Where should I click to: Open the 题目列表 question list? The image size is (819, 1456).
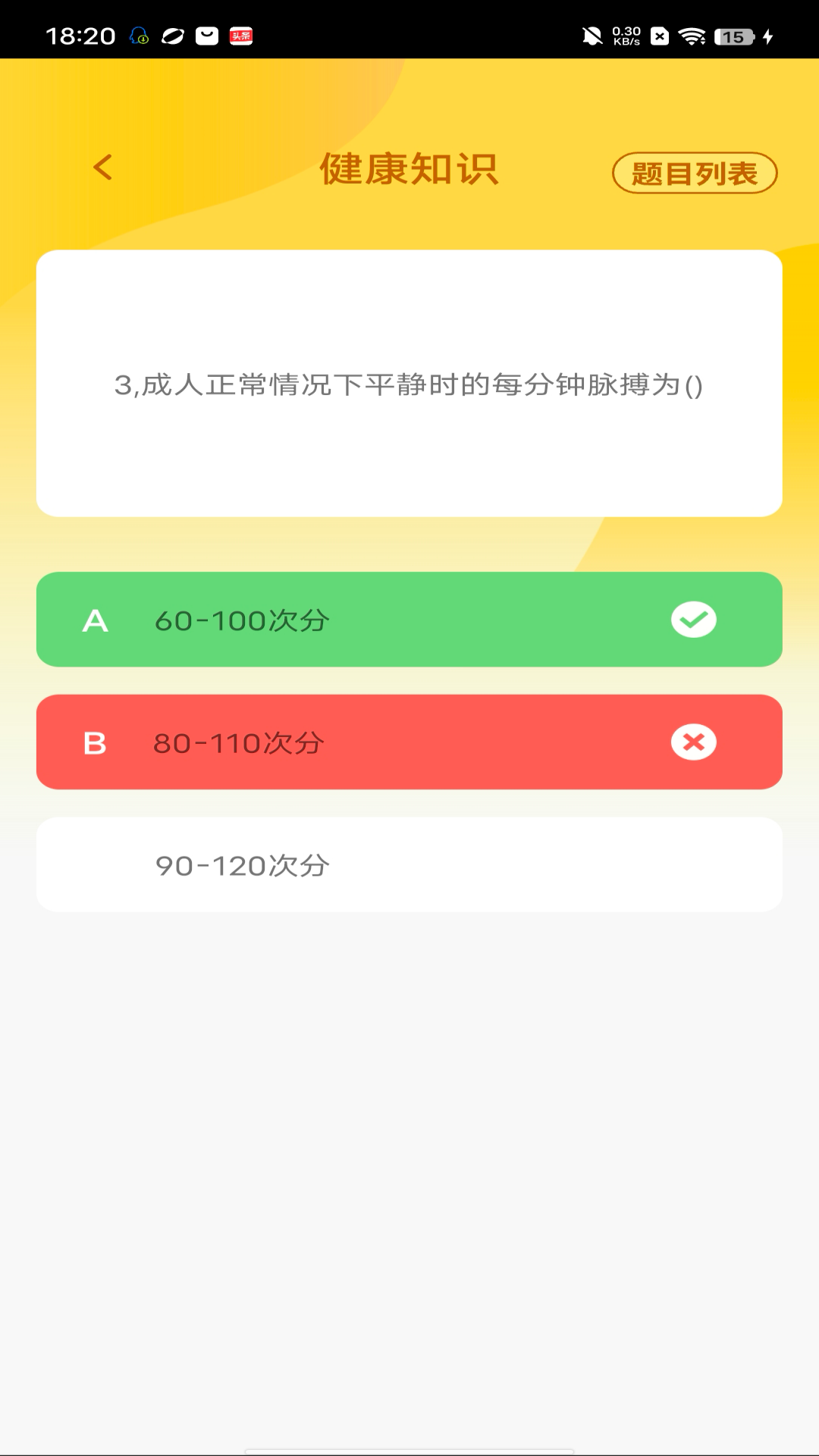695,174
